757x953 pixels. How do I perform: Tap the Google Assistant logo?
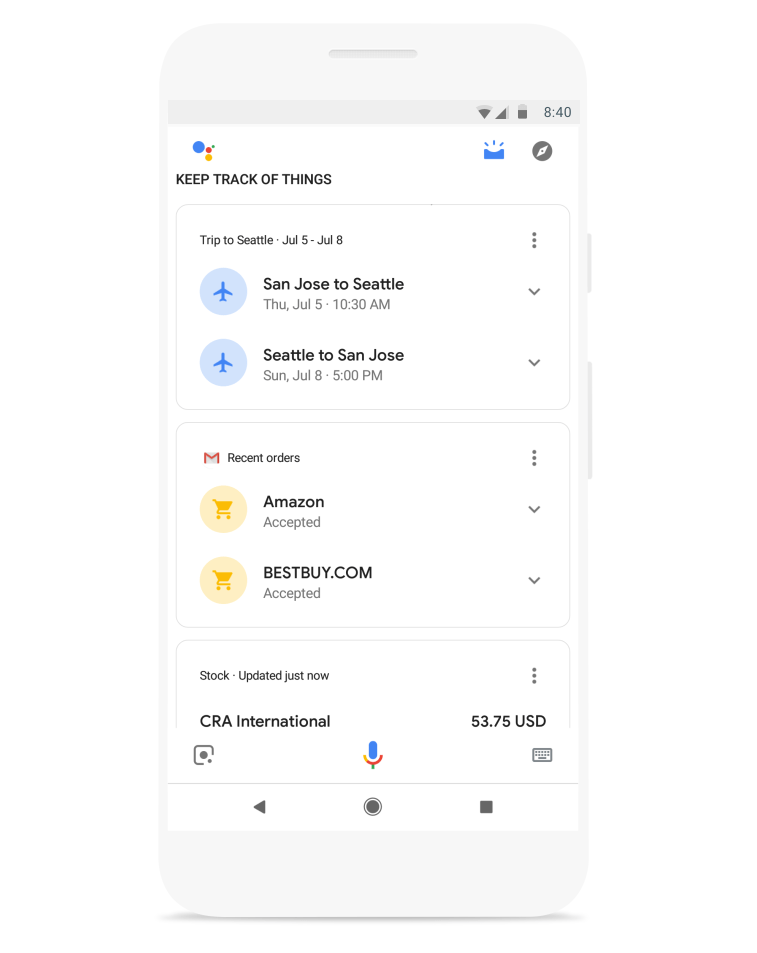coord(204,151)
